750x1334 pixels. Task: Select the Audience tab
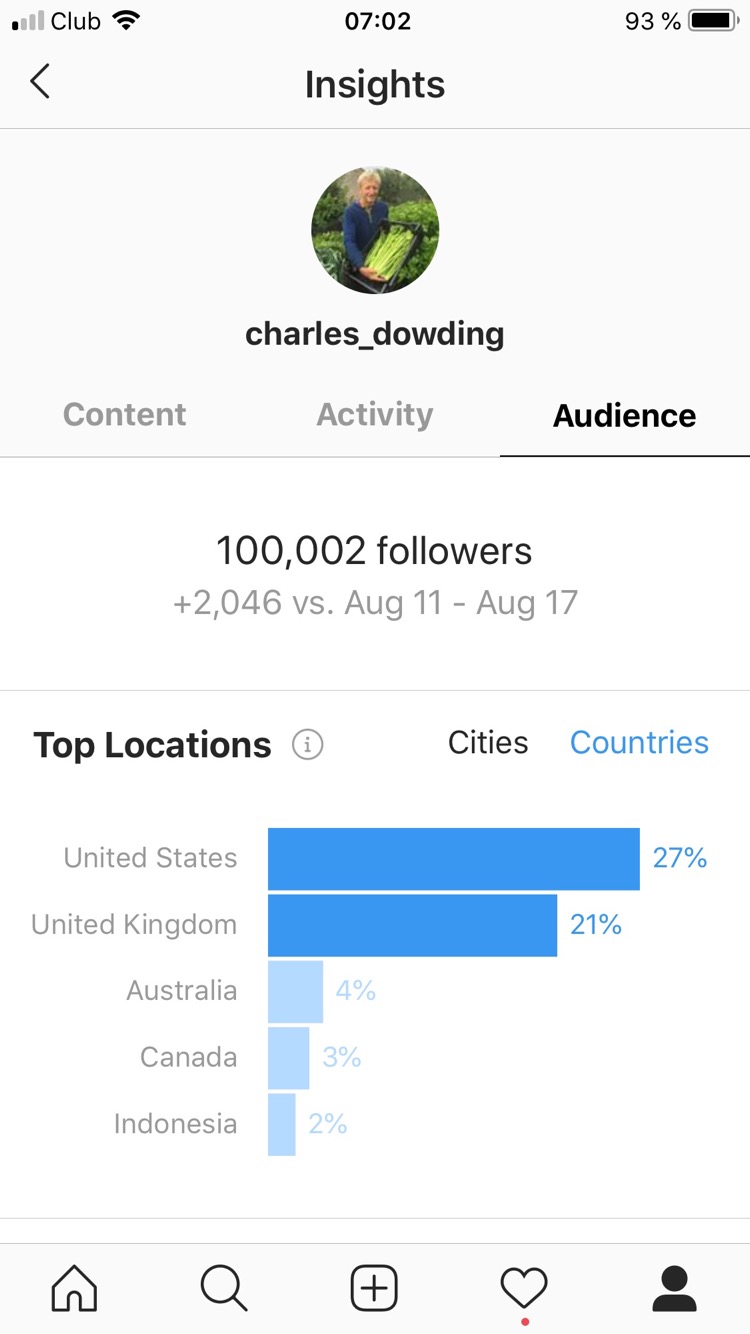(624, 415)
